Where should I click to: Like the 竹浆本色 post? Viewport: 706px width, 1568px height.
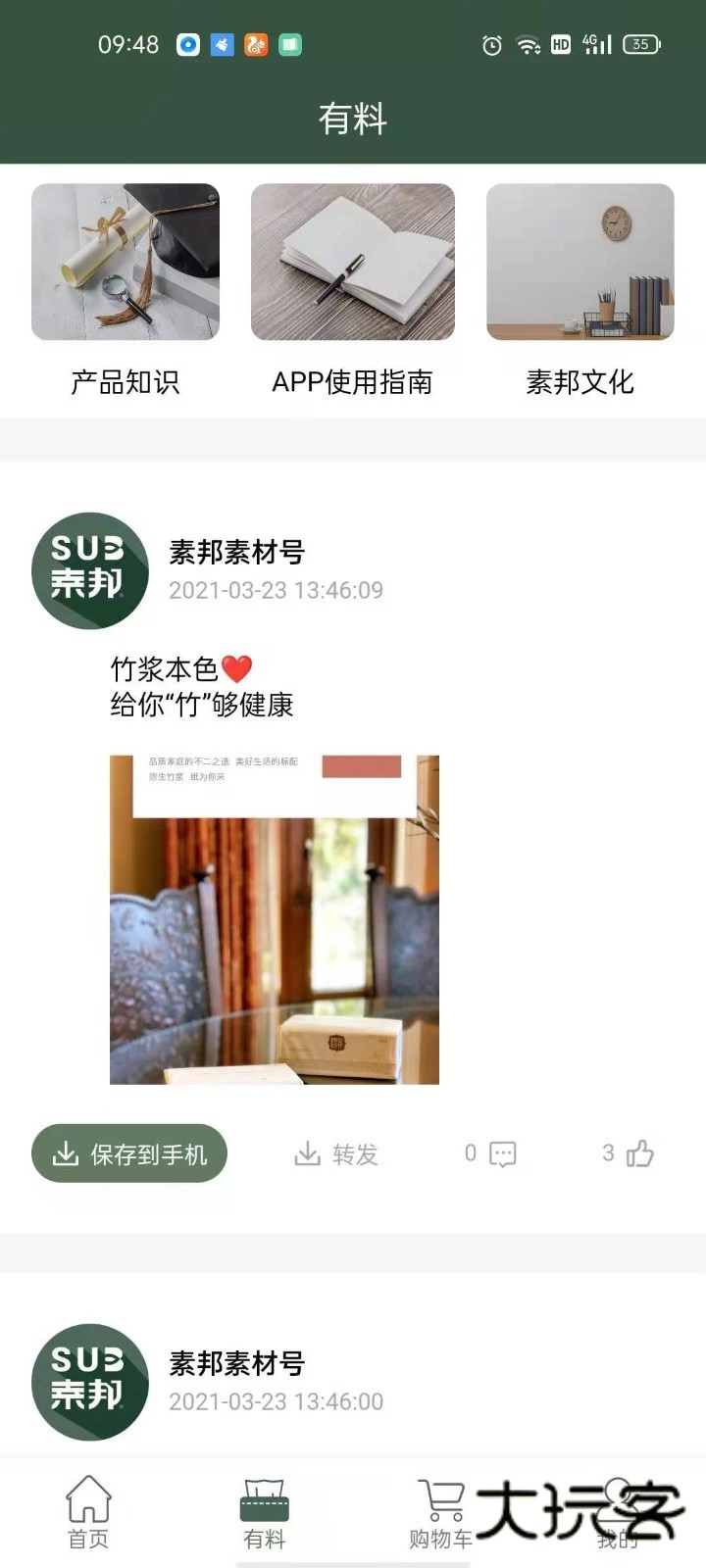click(x=629, y=1153)
